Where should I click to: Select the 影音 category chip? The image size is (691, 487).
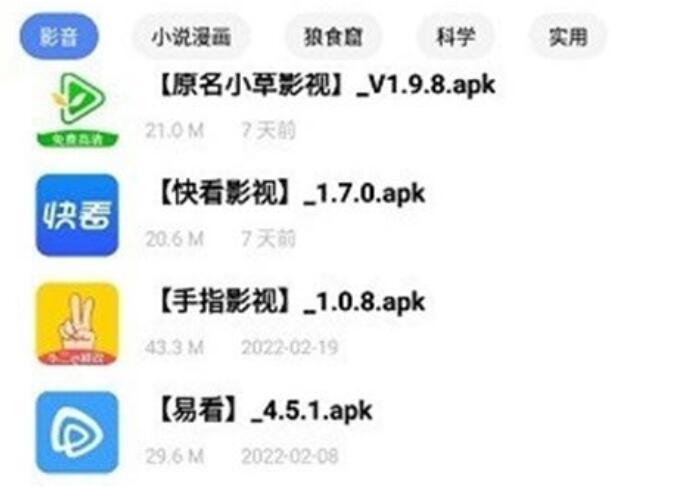(59, 38)
